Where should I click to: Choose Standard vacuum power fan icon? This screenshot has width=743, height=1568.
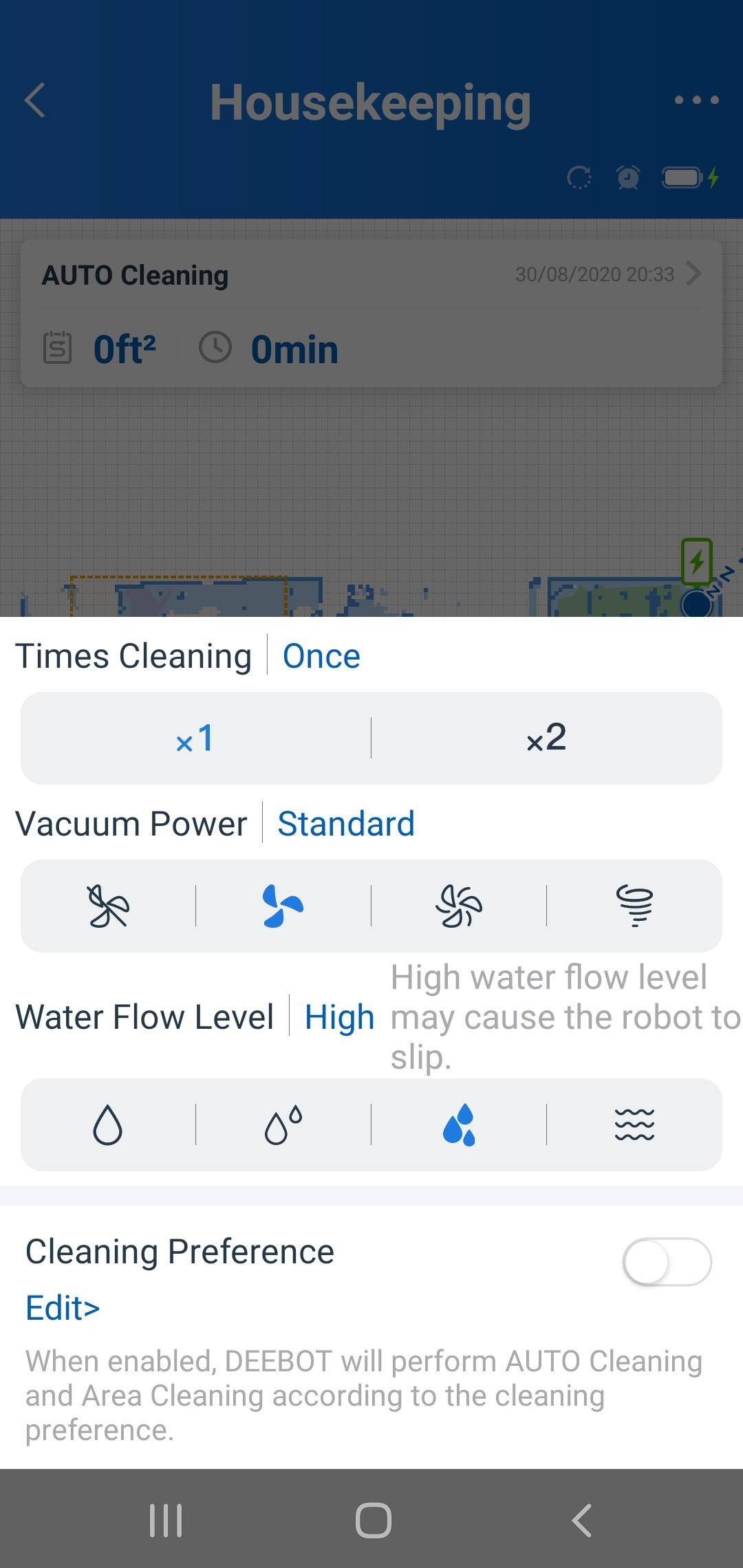pos(283,906)
